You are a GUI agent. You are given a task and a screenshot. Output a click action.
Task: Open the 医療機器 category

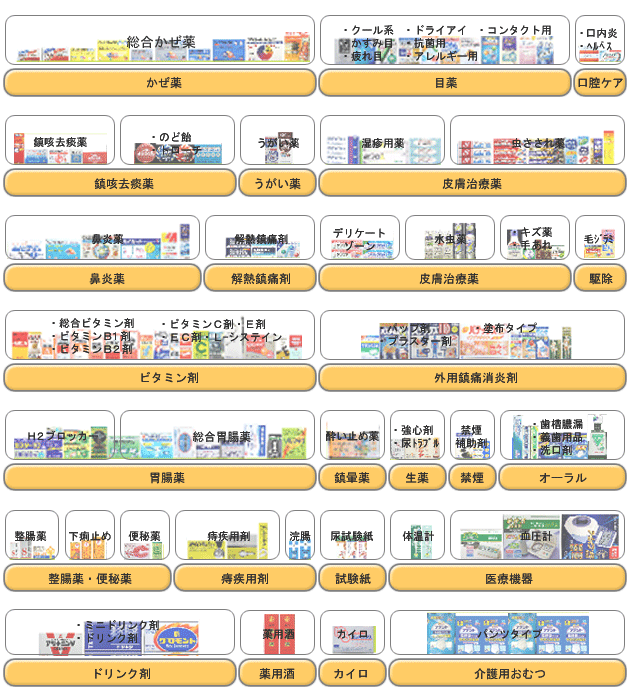click(x=507, y=578)
